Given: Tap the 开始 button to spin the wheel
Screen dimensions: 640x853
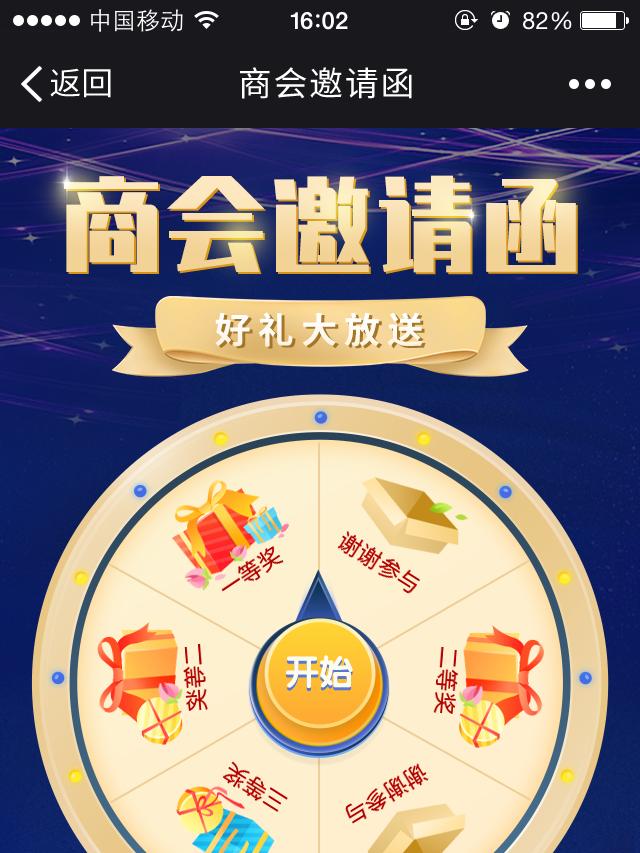Looking at the screenshot, I should pyautogui.click(x=319, y=673).
